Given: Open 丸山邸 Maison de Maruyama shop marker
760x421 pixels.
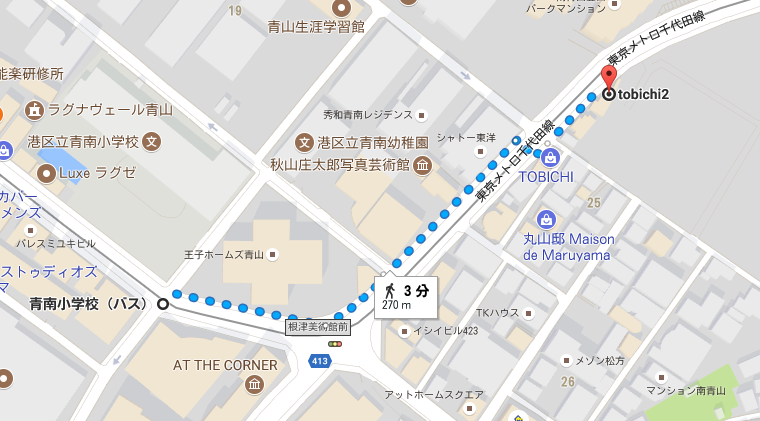Looking at the screenshot, I should click(x=546, y=218).
